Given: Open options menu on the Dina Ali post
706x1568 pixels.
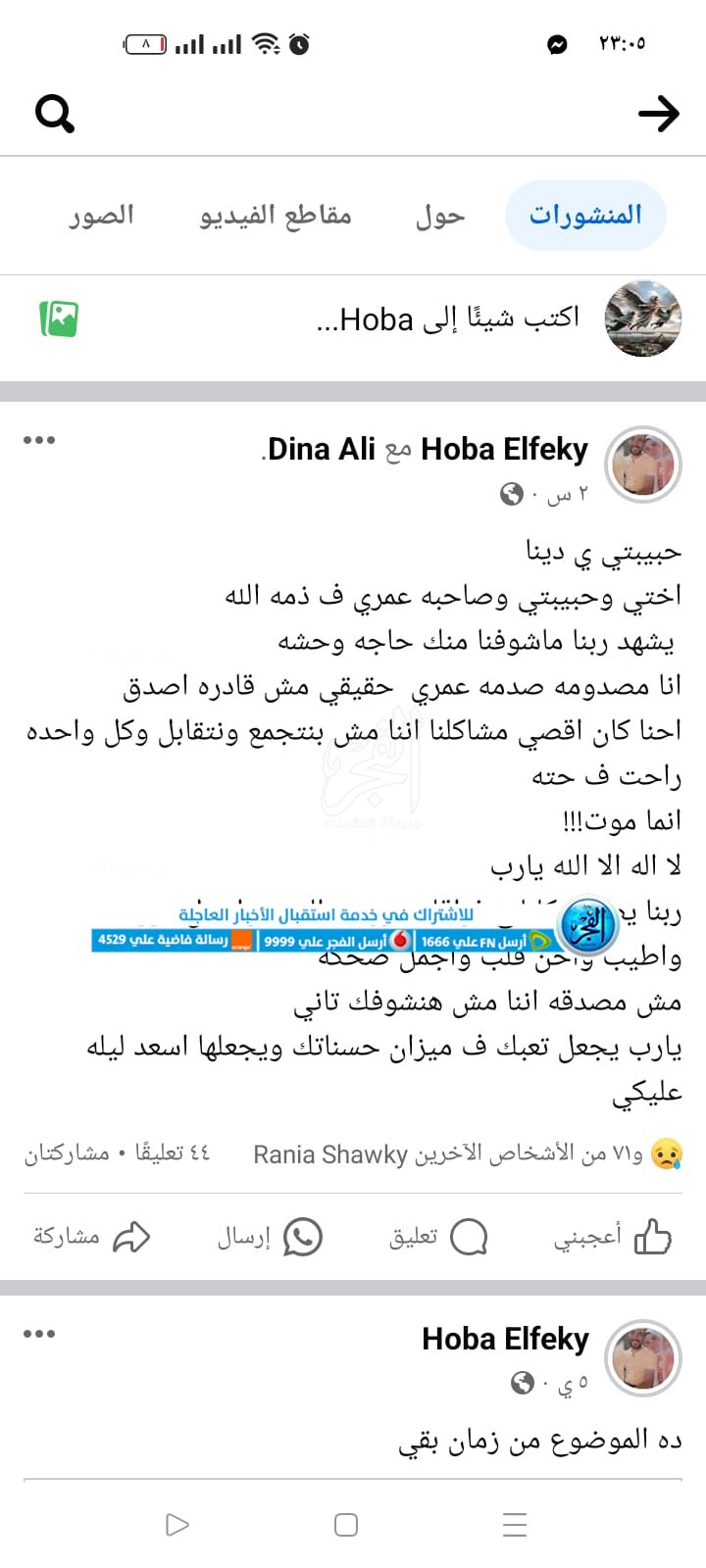Looking at the screenshot, I should (x=39, y=440).
